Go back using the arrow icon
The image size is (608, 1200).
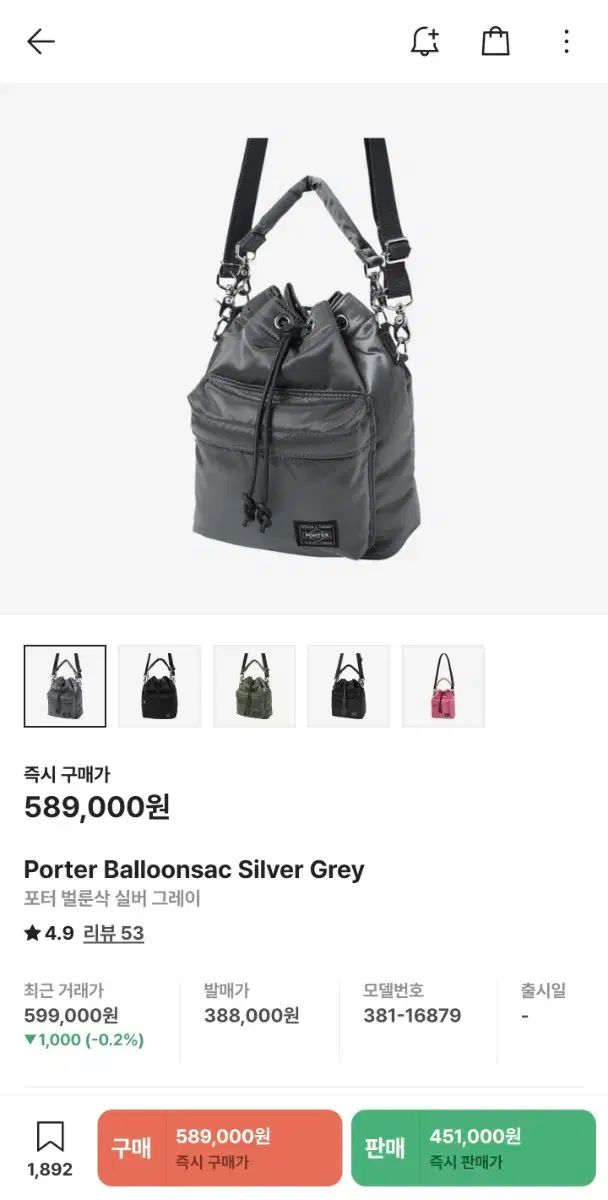(x=41, y=41)
